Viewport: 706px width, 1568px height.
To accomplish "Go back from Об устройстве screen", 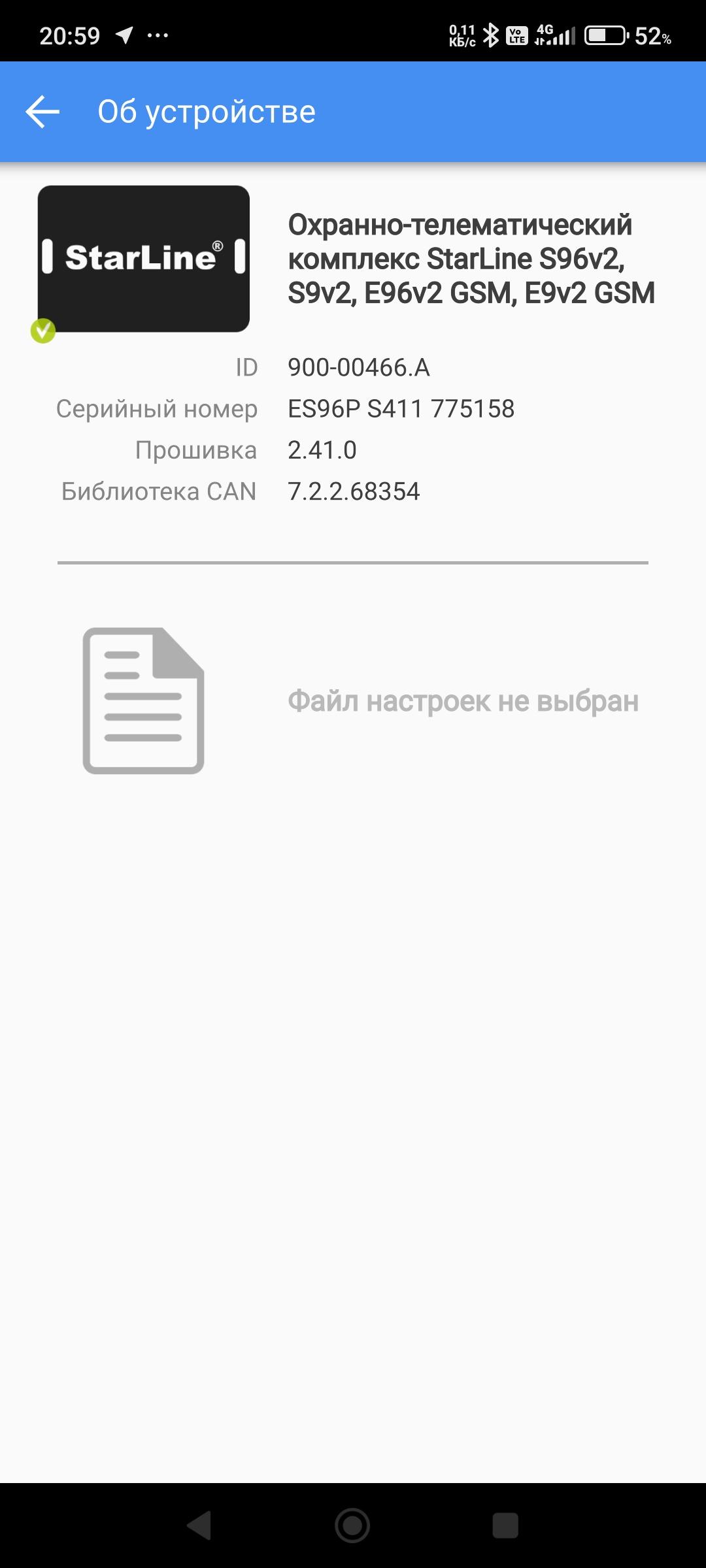I will pos(42,112).
